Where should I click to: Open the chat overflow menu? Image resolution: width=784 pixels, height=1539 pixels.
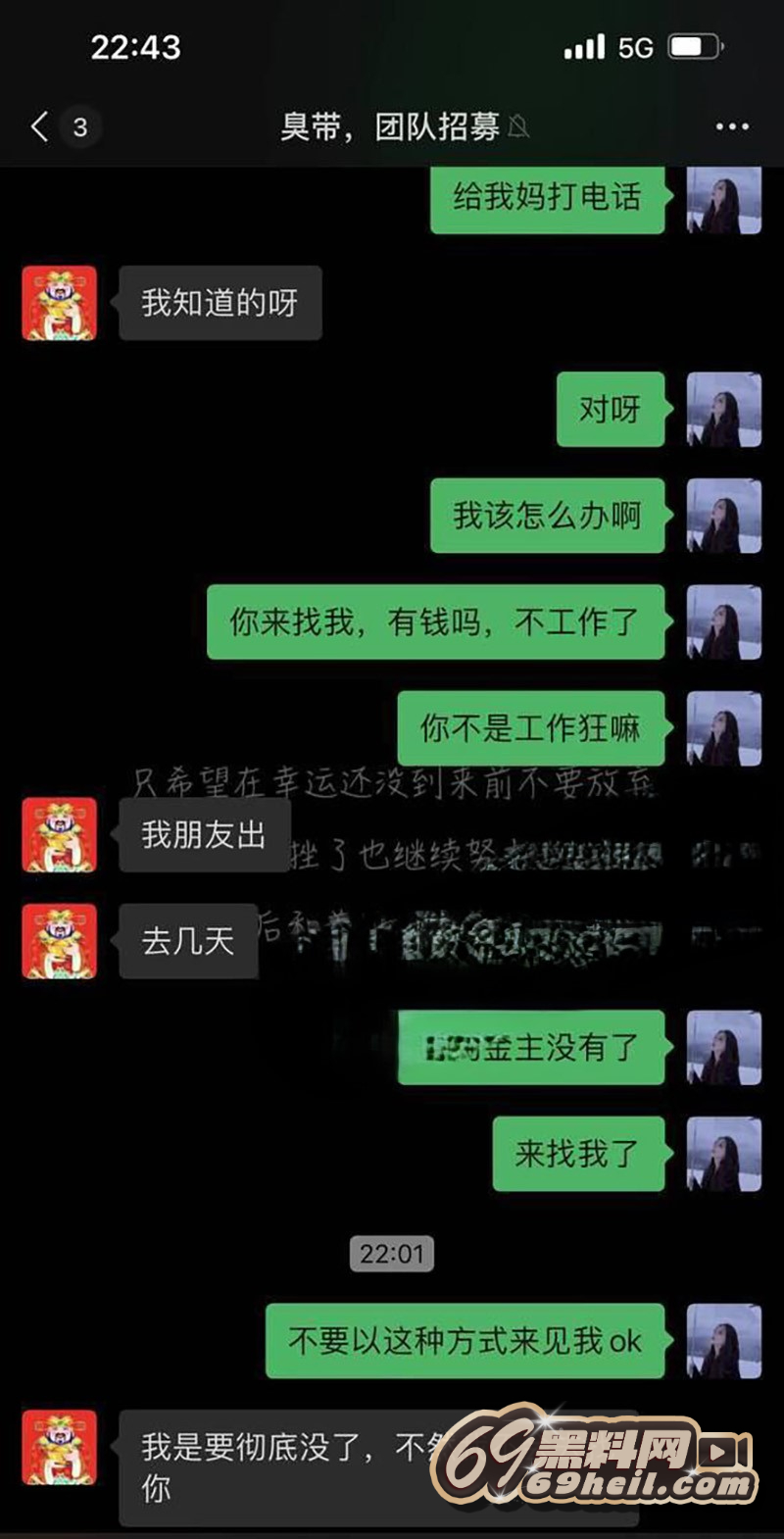coord(731,126)
